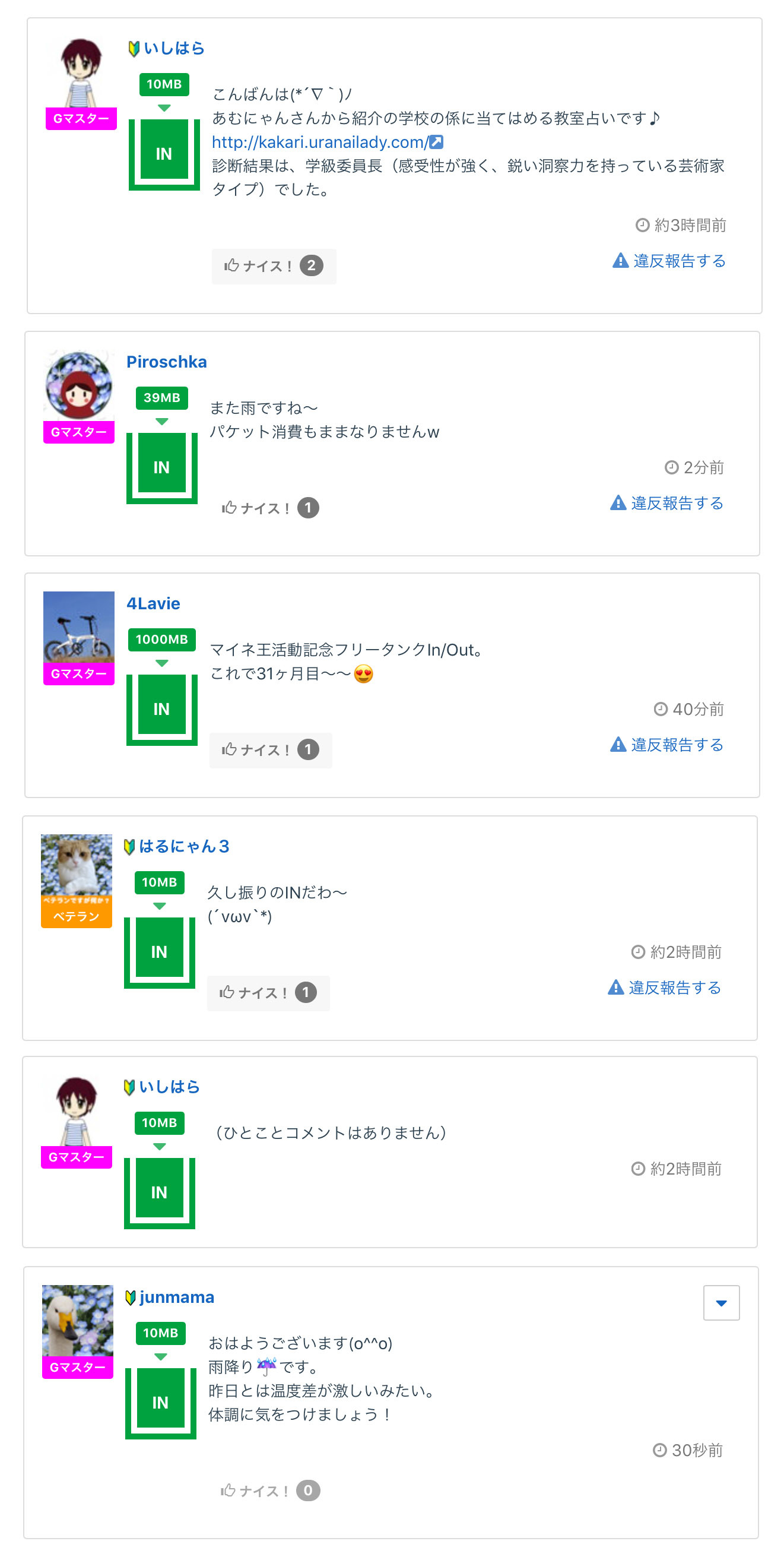Open the kakari.uranailady.com link
The image size is (784, 1560).
pyautogui.click(x=327, y=143)
